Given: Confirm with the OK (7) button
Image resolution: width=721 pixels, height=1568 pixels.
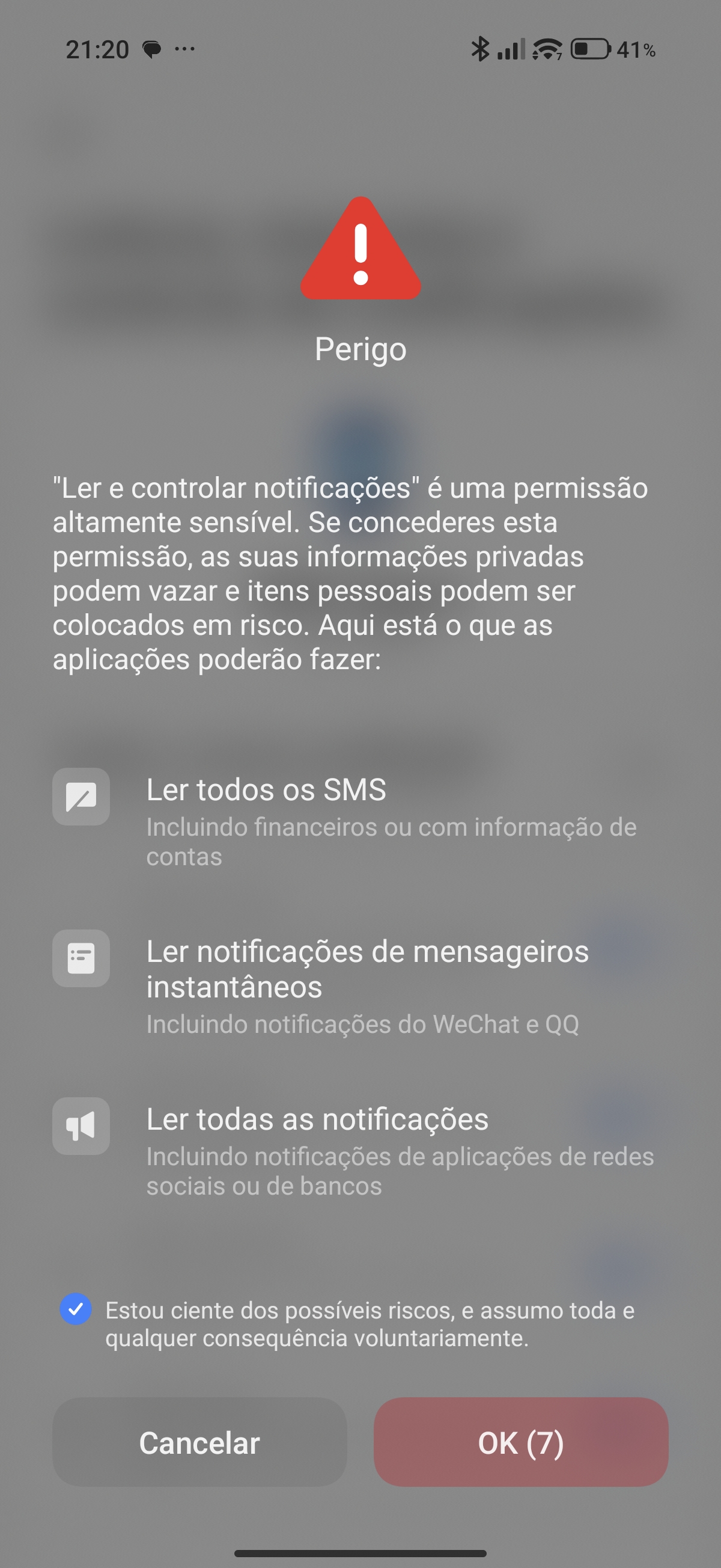Looking at the screenshot, I should click(x=522, y=1442).
